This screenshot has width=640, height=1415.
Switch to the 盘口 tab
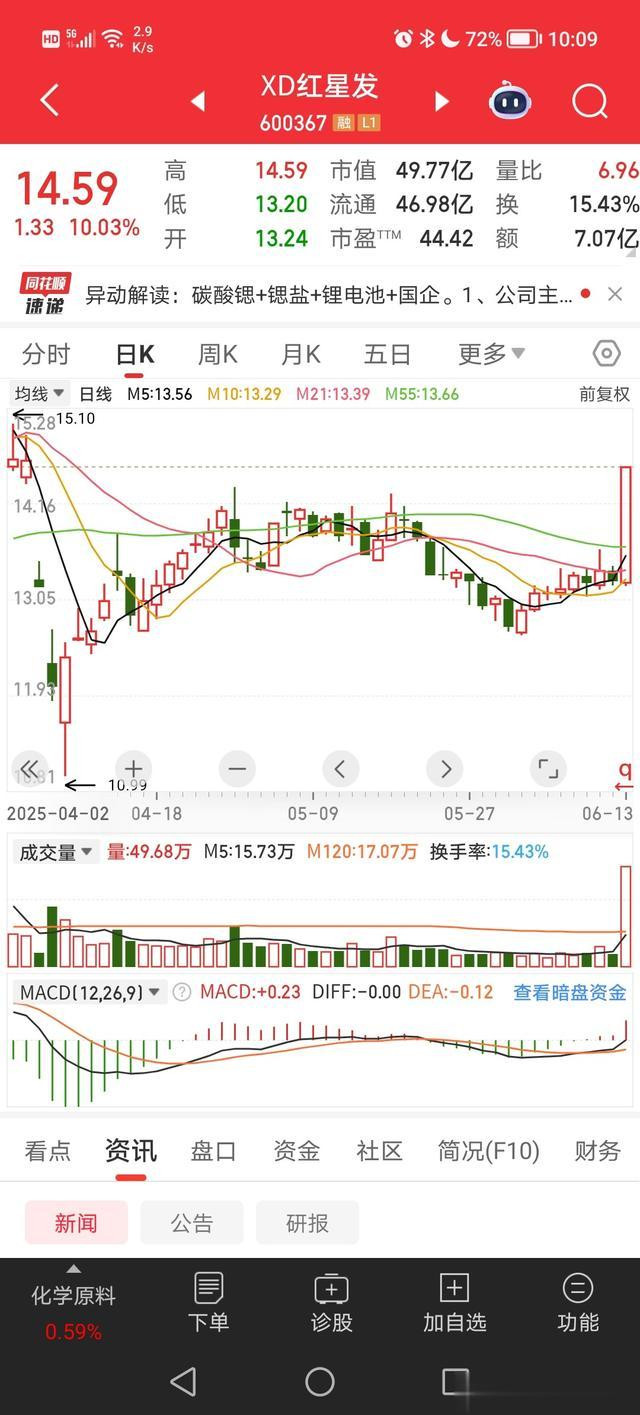(213, 1151)
